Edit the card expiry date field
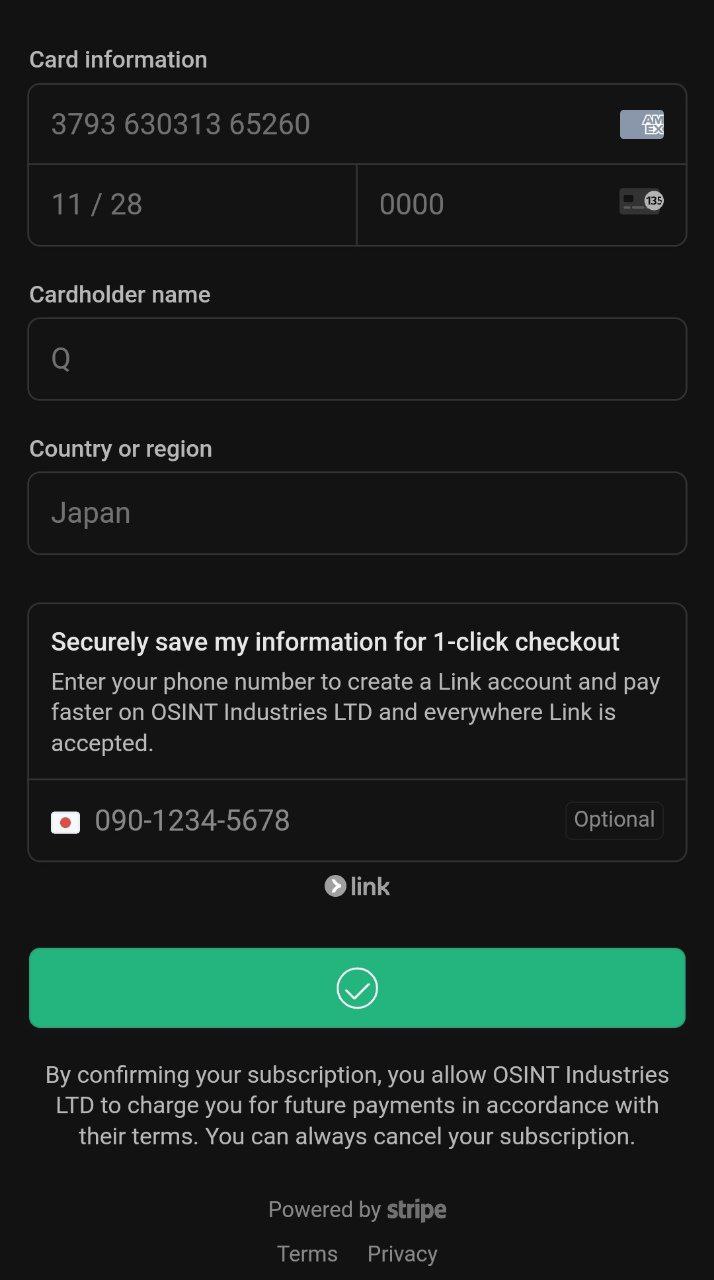 pyautogui.click(x=192, y=205)
